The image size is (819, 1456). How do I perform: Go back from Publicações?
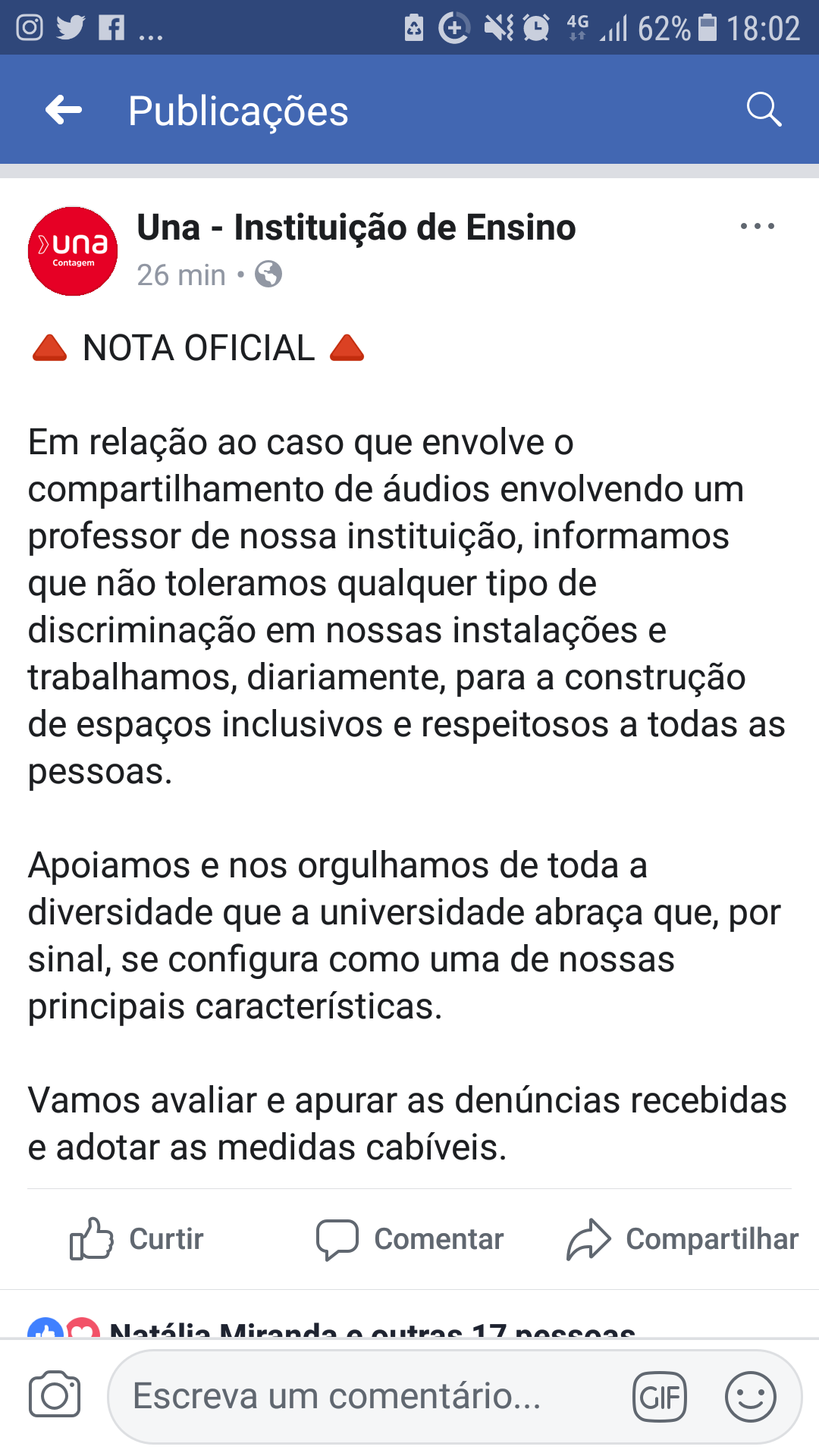point(64,111)
